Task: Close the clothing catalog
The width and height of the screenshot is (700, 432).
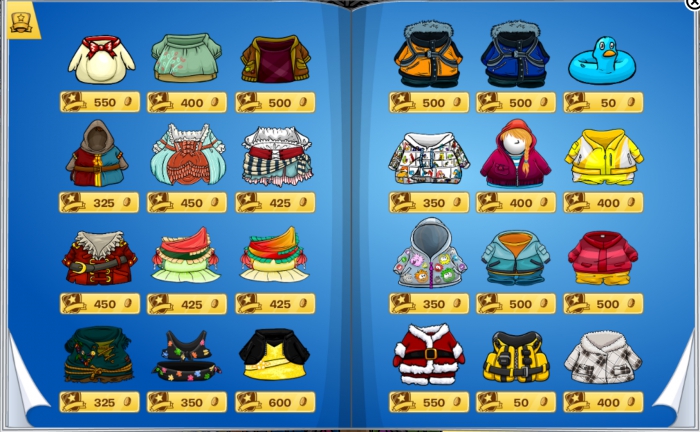Action: (x=693, y=3)
